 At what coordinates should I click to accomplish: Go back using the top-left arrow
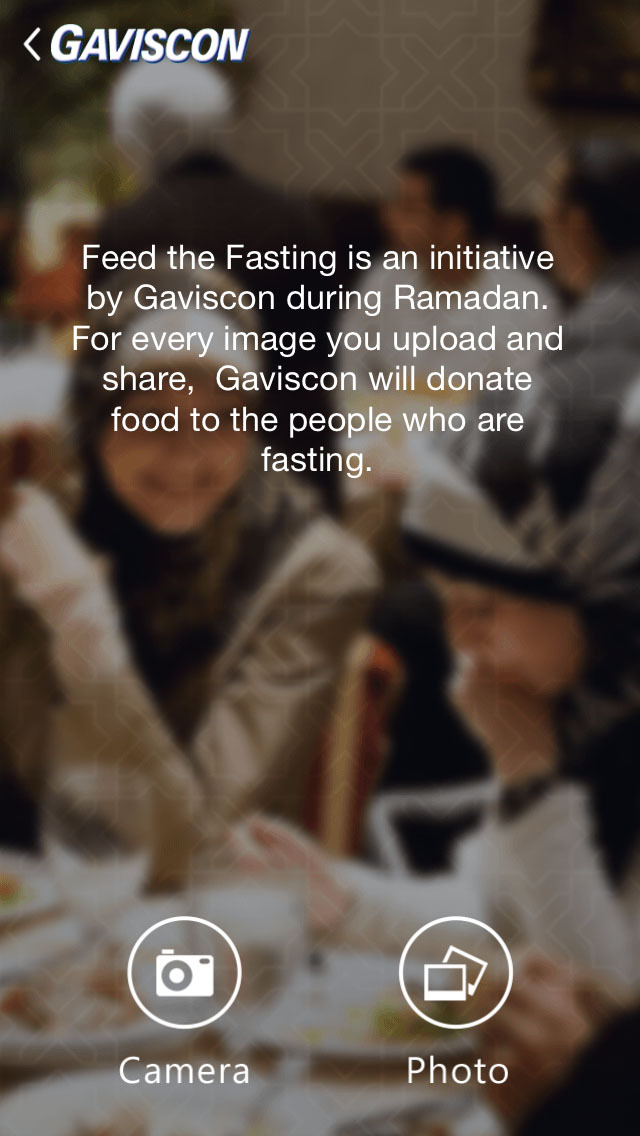click(x=33, y=45)
